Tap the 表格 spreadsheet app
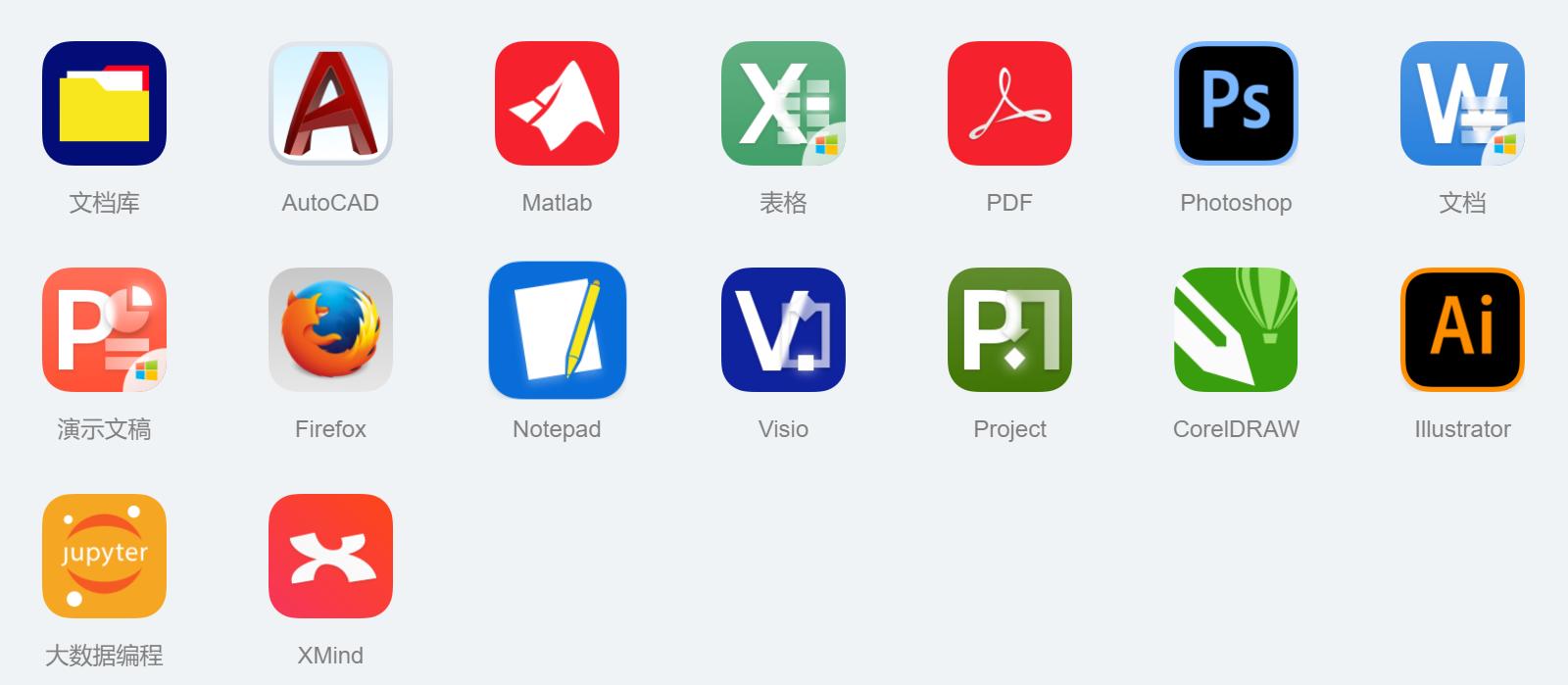1568x685 pixels. (783, 104)
